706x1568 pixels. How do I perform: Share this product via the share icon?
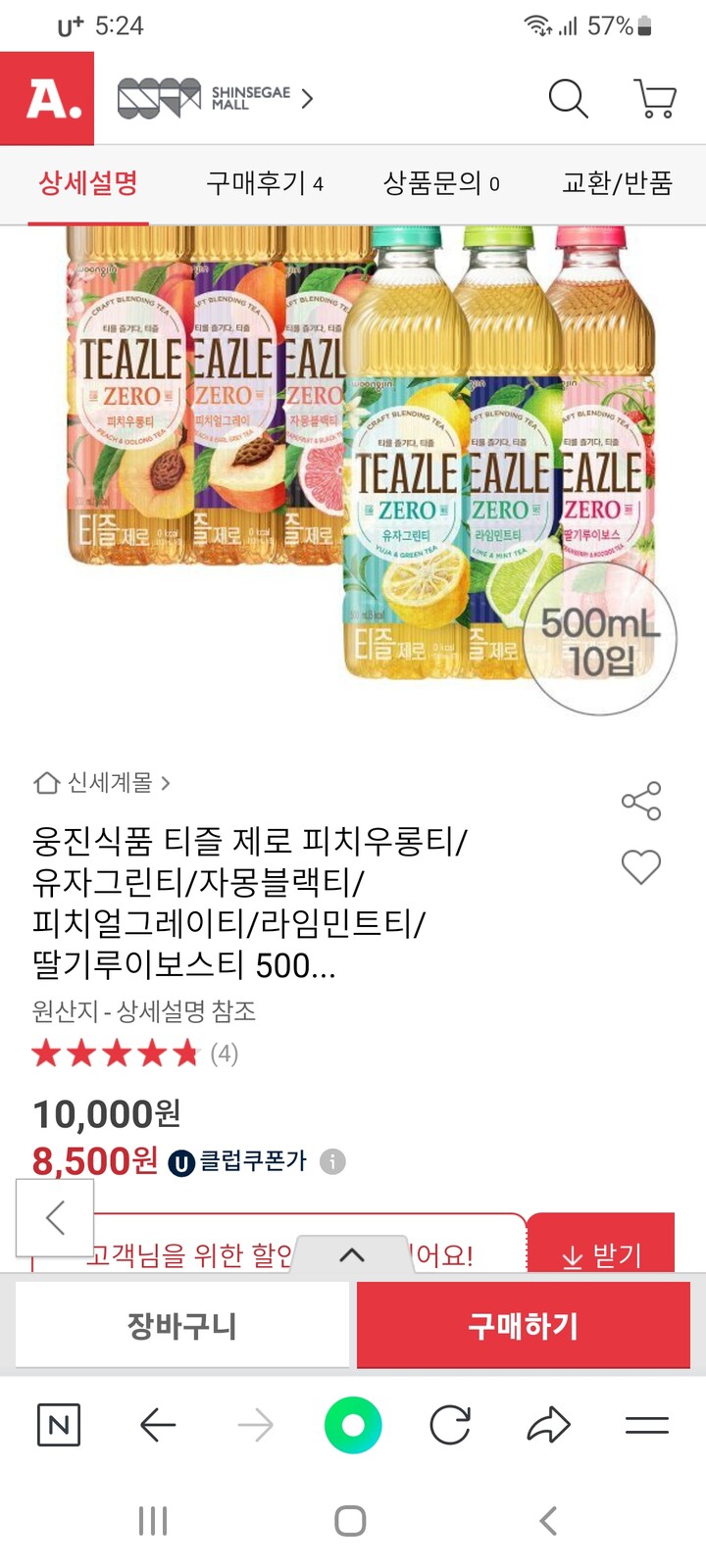[640, 802]
